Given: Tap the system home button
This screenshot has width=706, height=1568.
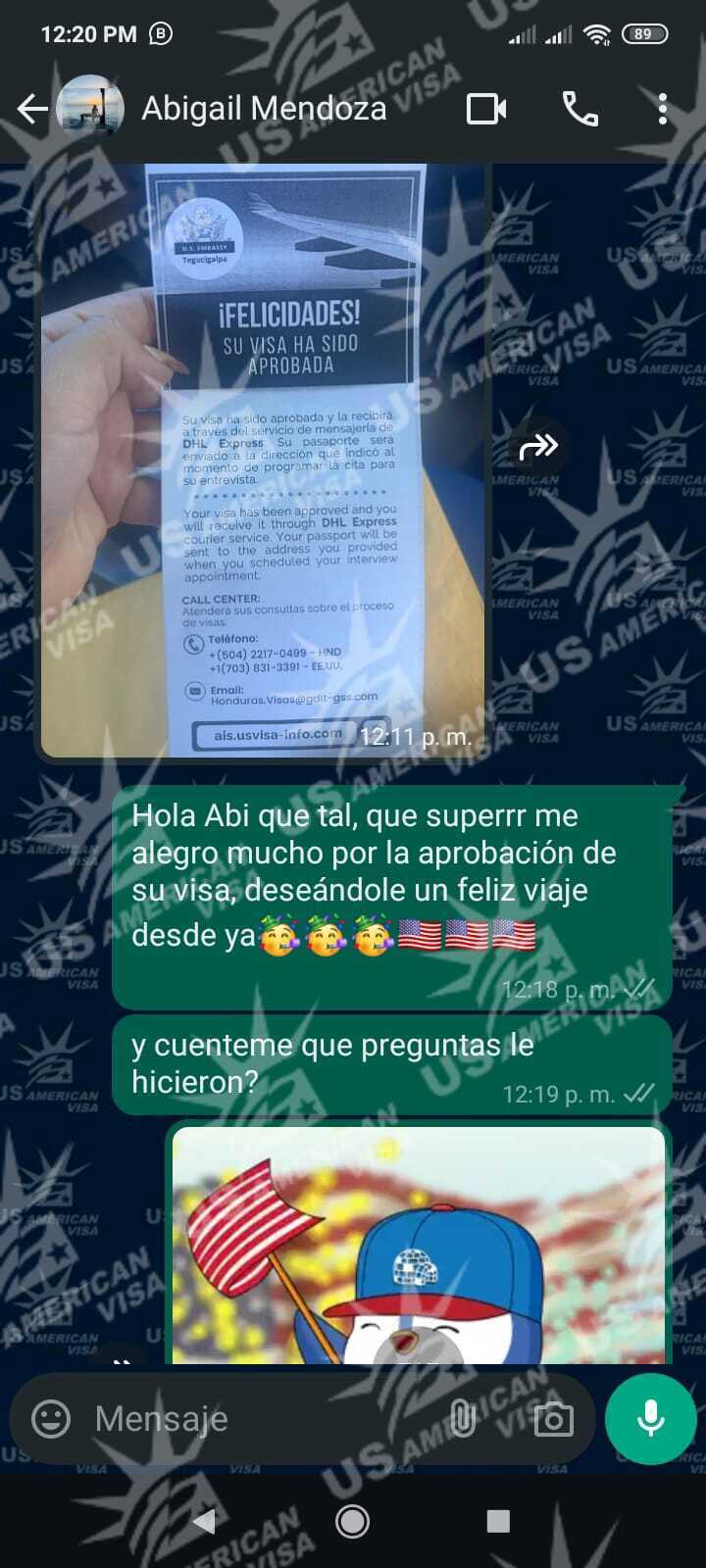Looking at the screenshot, I should click(353, 1521).
